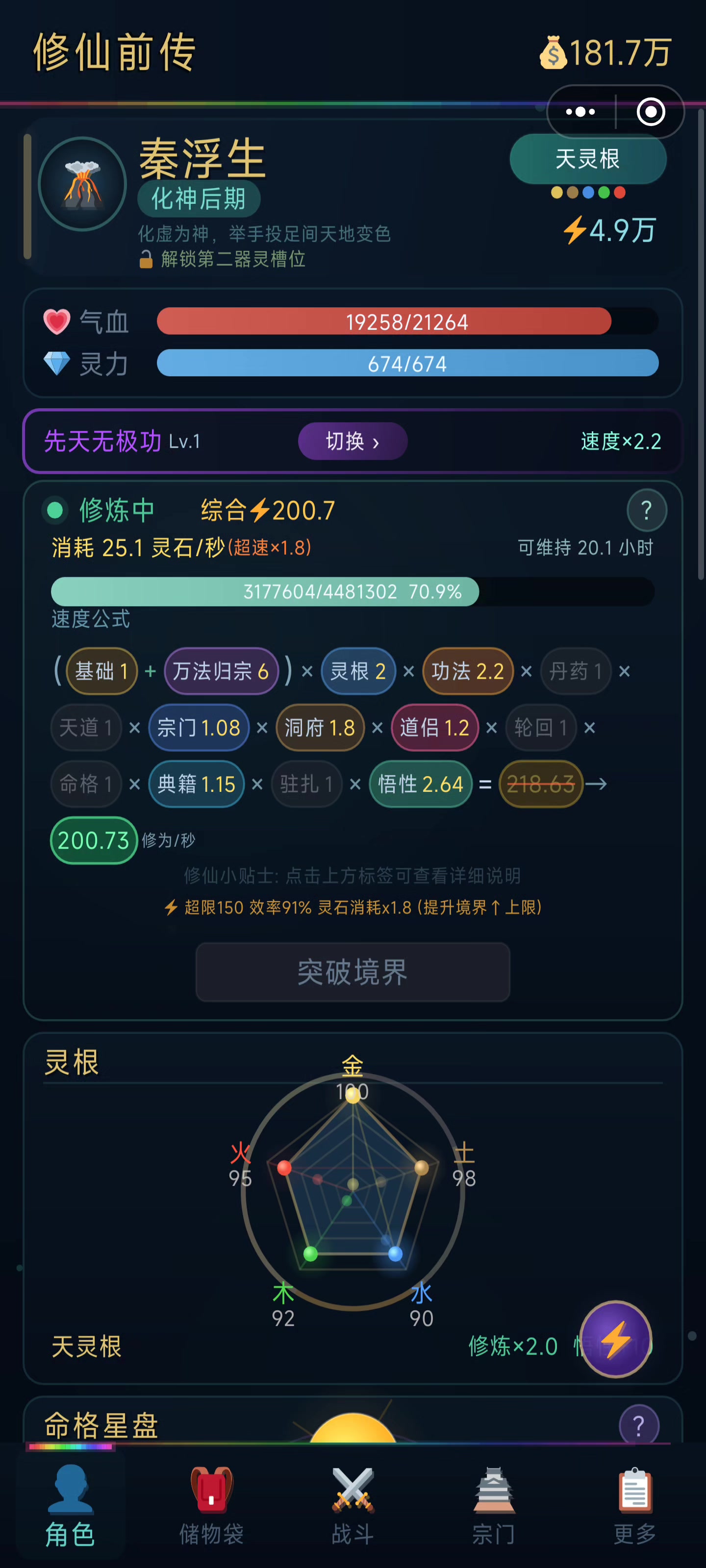Close the mini program via circle icon
The width and height of the screenshot is (706, 1568).
click(x=650, y=112)
